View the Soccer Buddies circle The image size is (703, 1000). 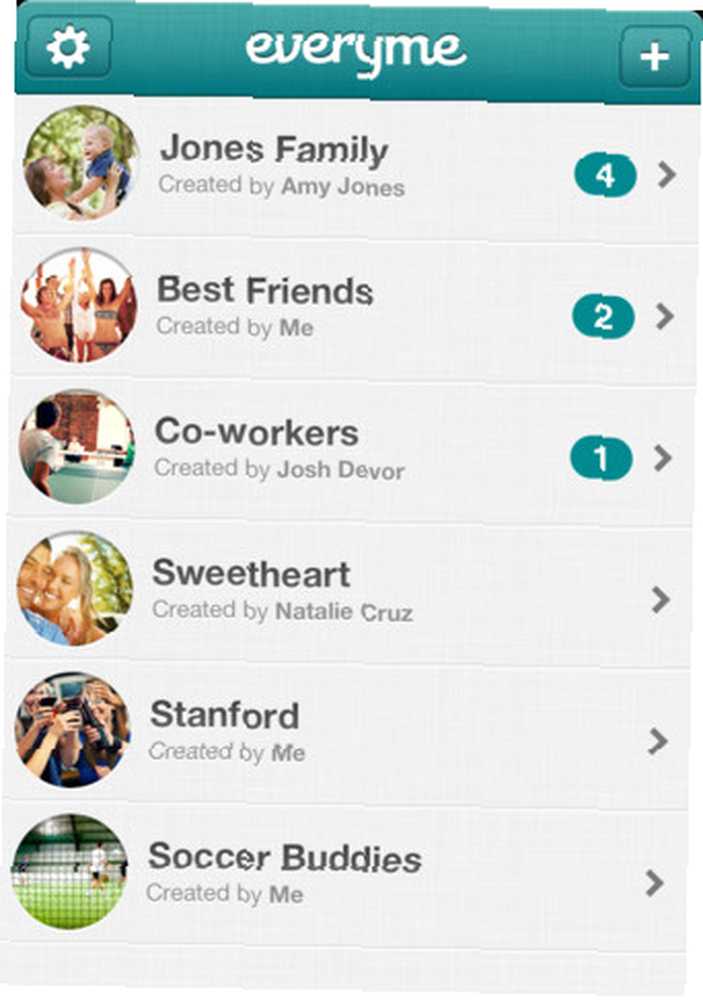[350, 874]
